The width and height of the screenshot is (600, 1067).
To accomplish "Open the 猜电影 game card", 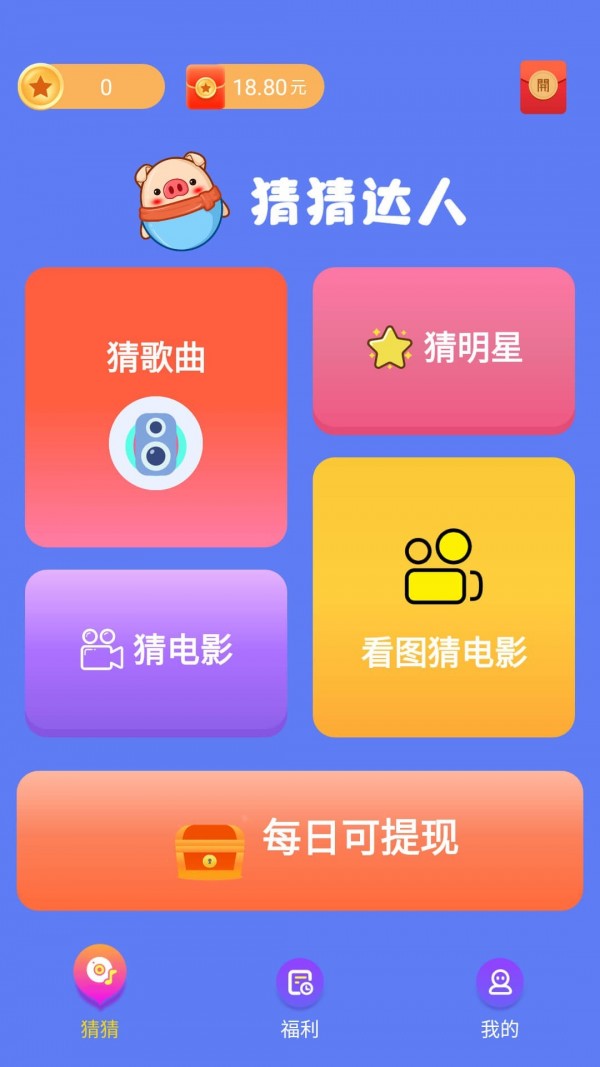I will click(x=156, y=650).
